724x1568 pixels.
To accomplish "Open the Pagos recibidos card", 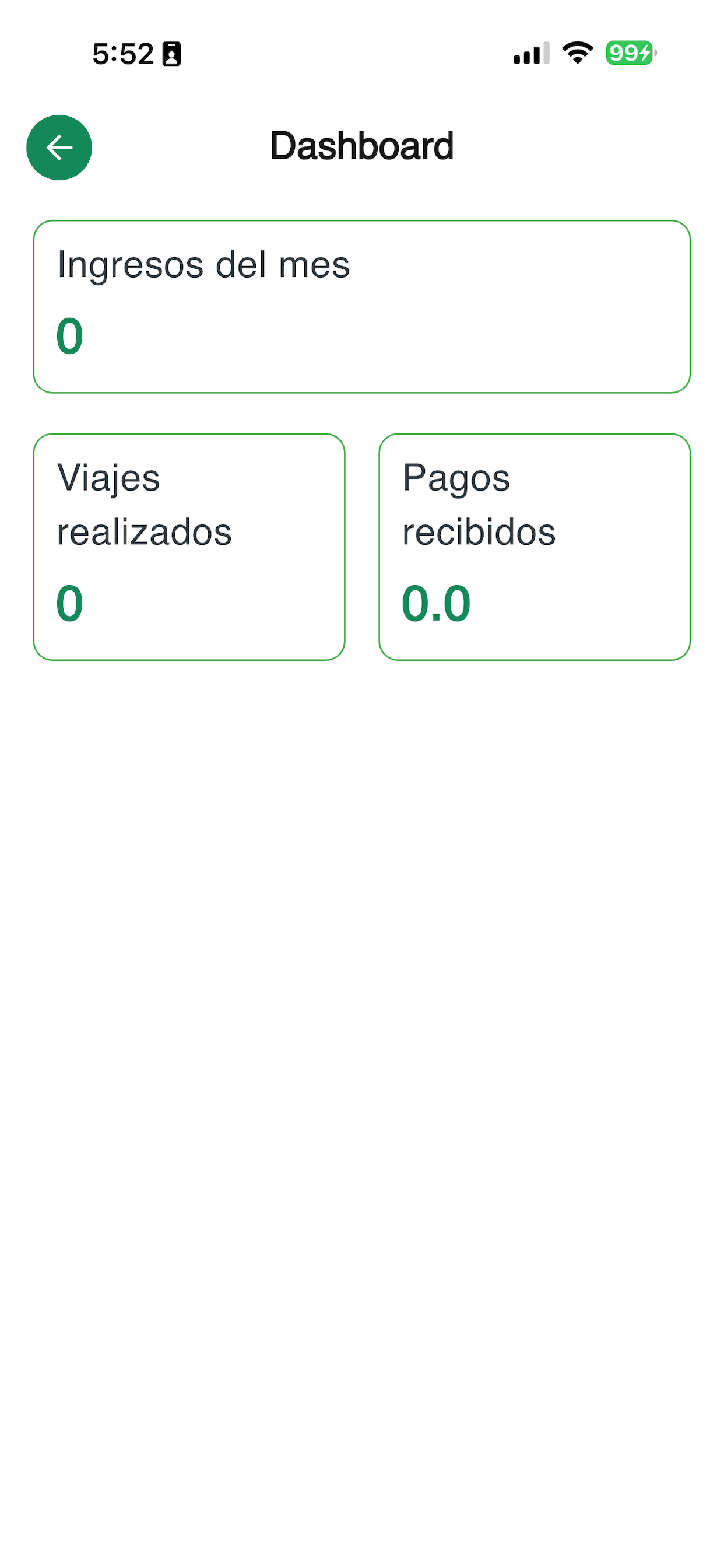I will point(535,547).
